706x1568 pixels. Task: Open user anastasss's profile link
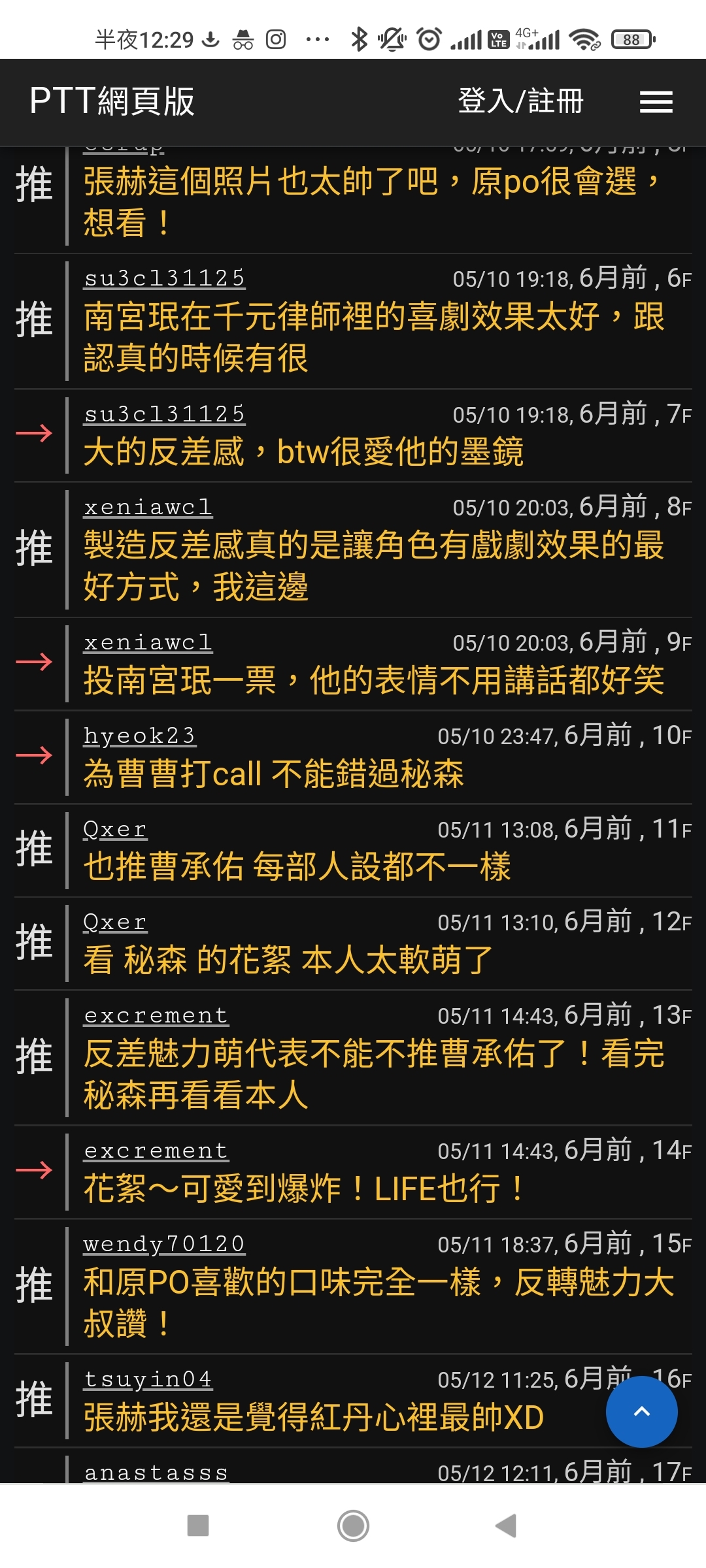156,1473
